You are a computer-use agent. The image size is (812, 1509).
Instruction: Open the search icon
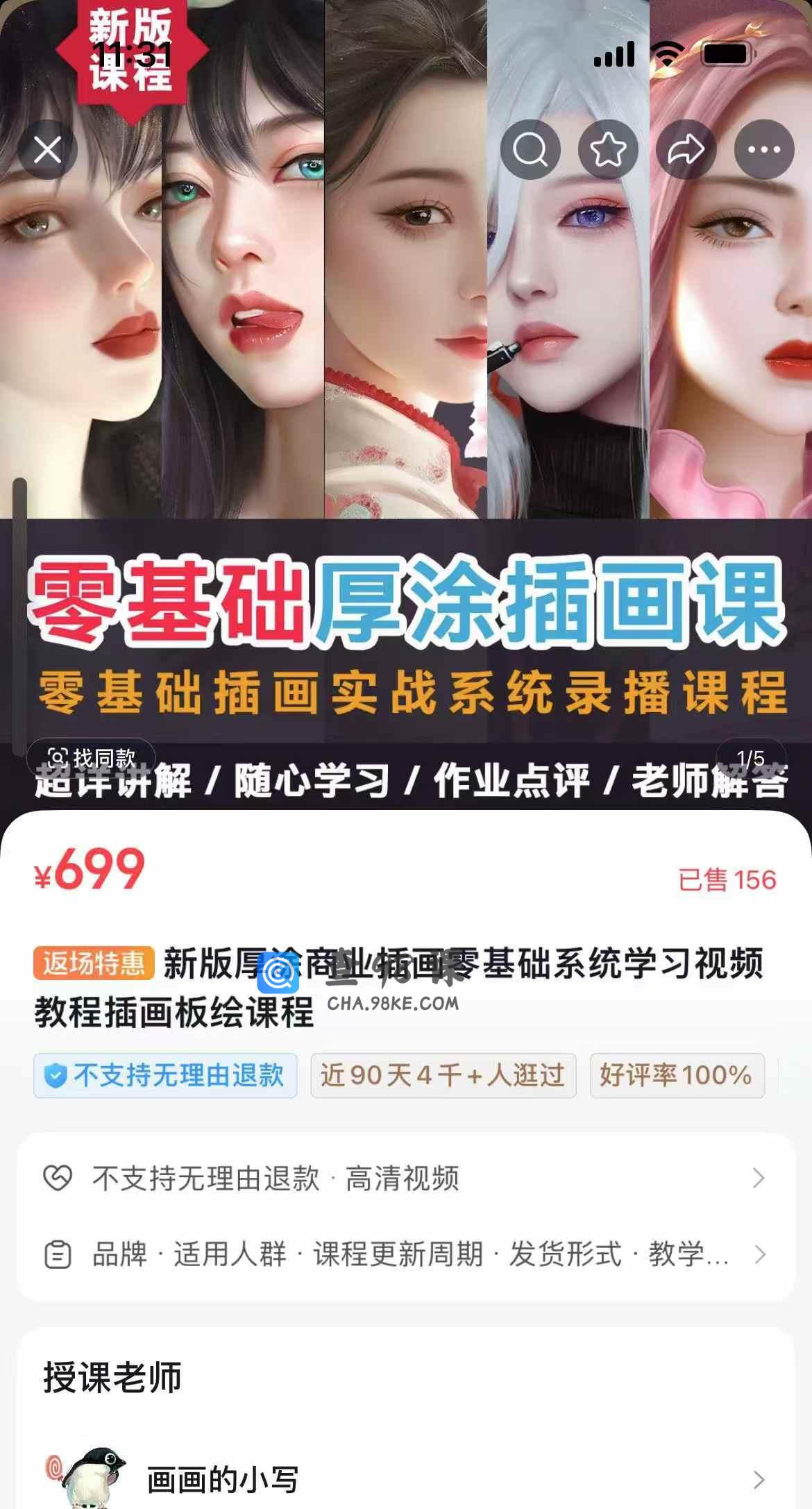coord(531,150)
